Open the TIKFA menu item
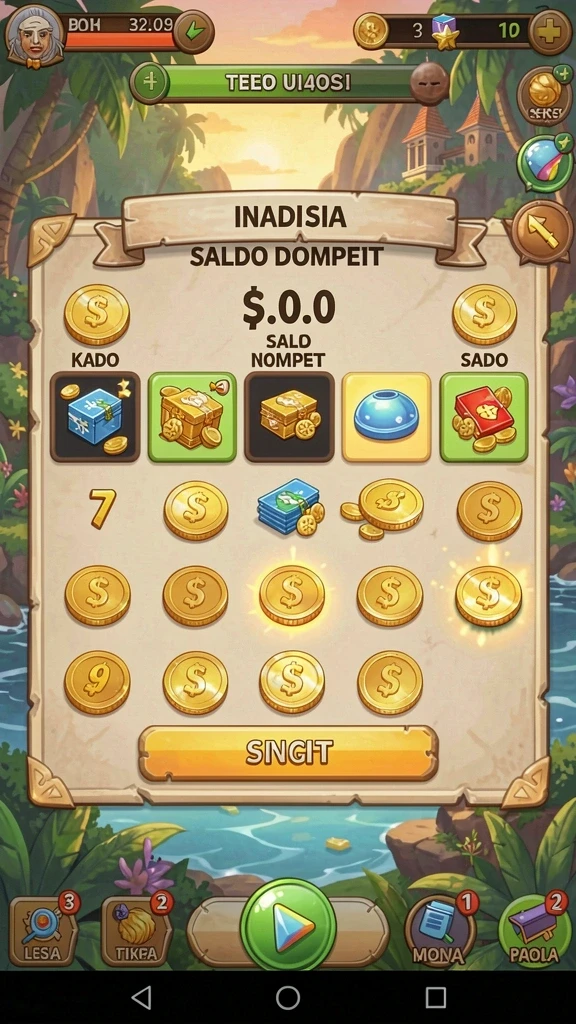This screenshot has height=1024, width=576. [136, 931]
